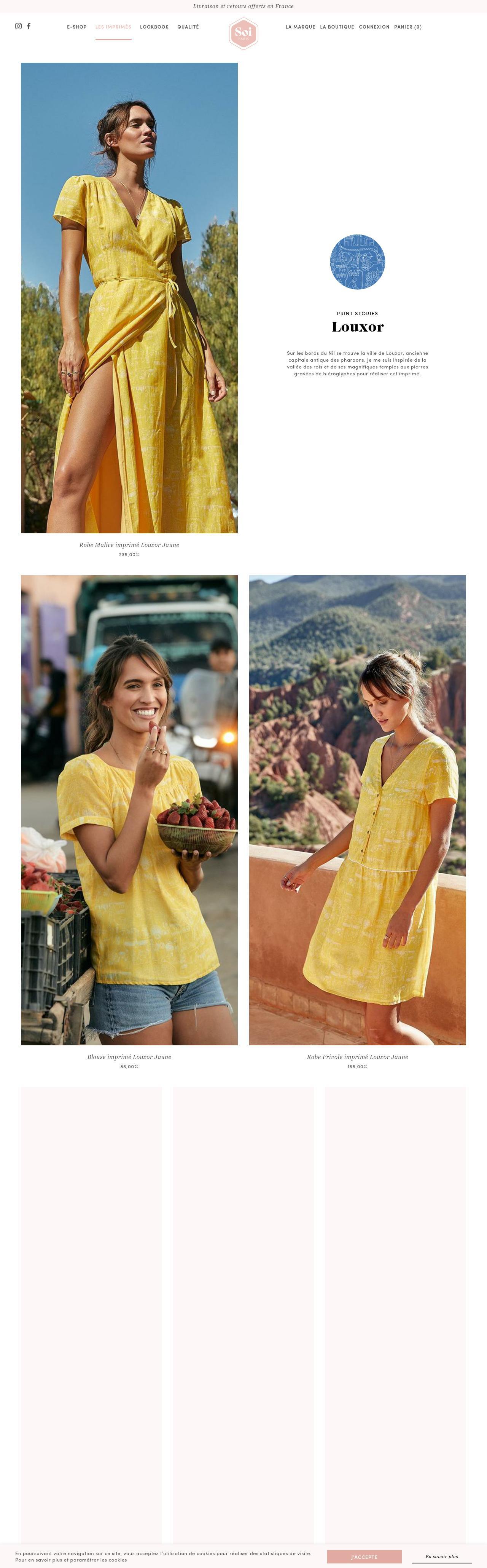Tap the Soi Paris logo to go home
Screen dimensions: 487x1568
[243, 33]
